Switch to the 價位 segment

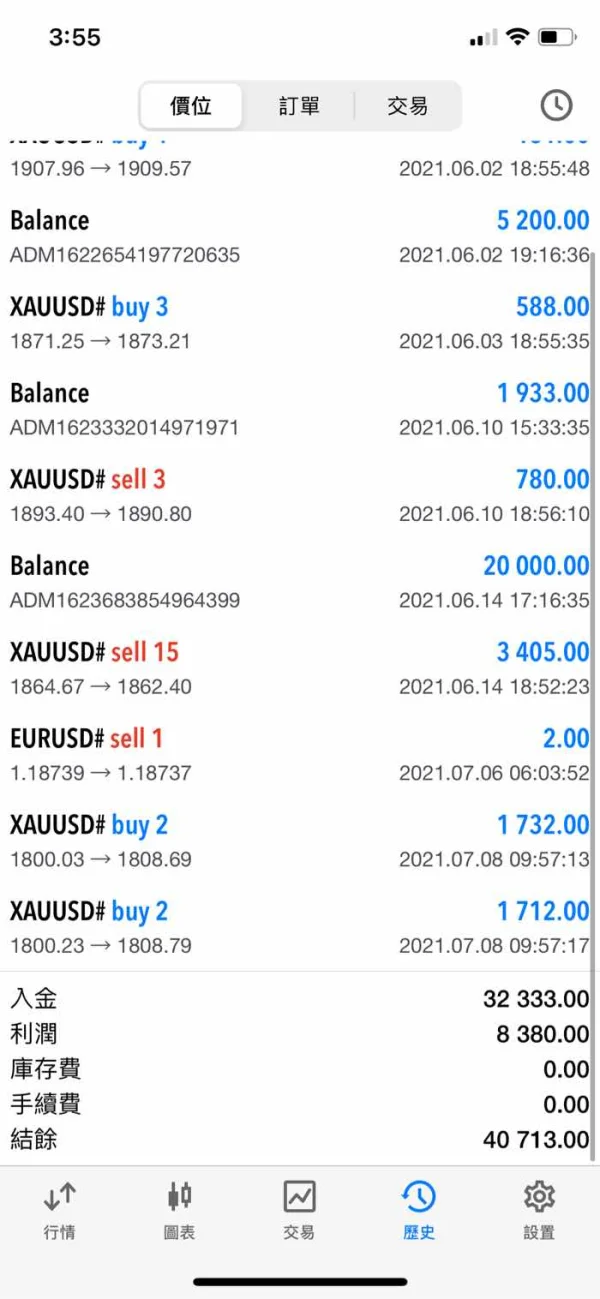tap(191, 106)
